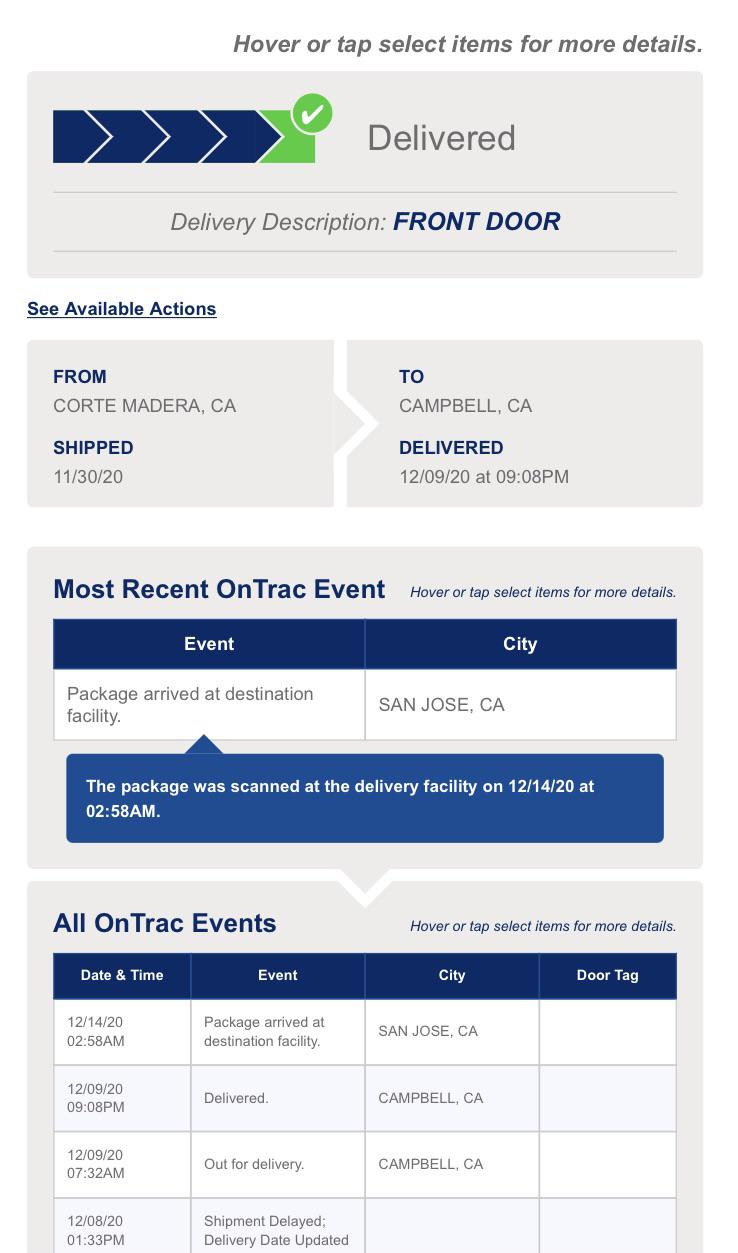
Task: Click the green delivery checkmark icon
Action: point(311,112)
